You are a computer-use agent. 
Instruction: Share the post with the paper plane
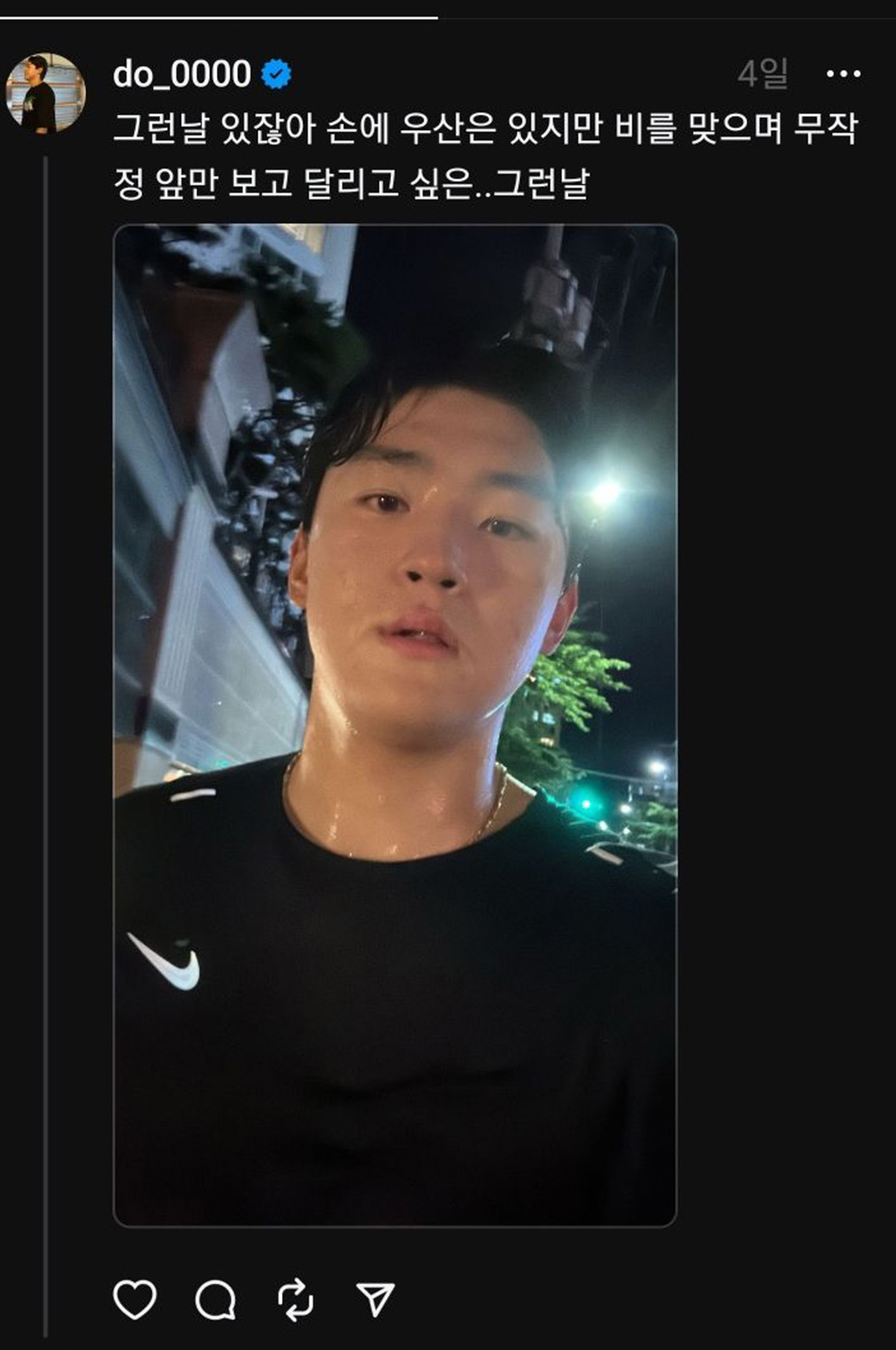[x=375, y=1299]
